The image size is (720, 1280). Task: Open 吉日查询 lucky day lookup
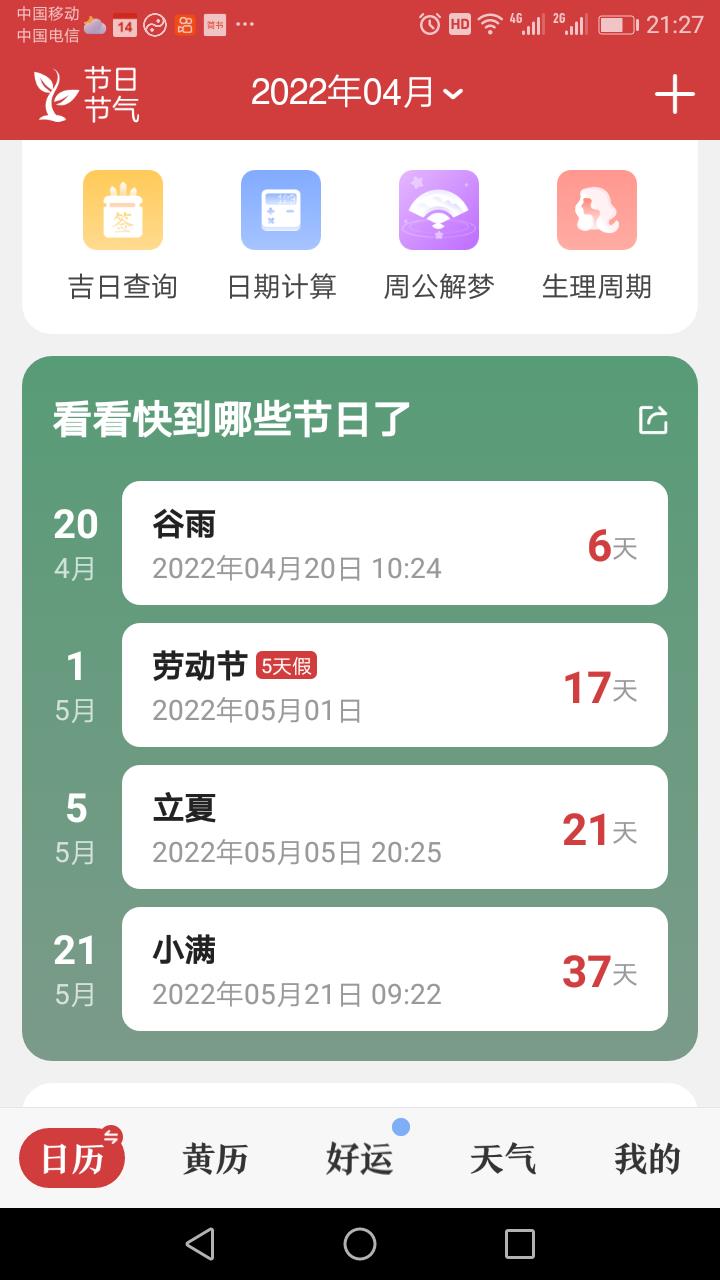pos(123,235)
